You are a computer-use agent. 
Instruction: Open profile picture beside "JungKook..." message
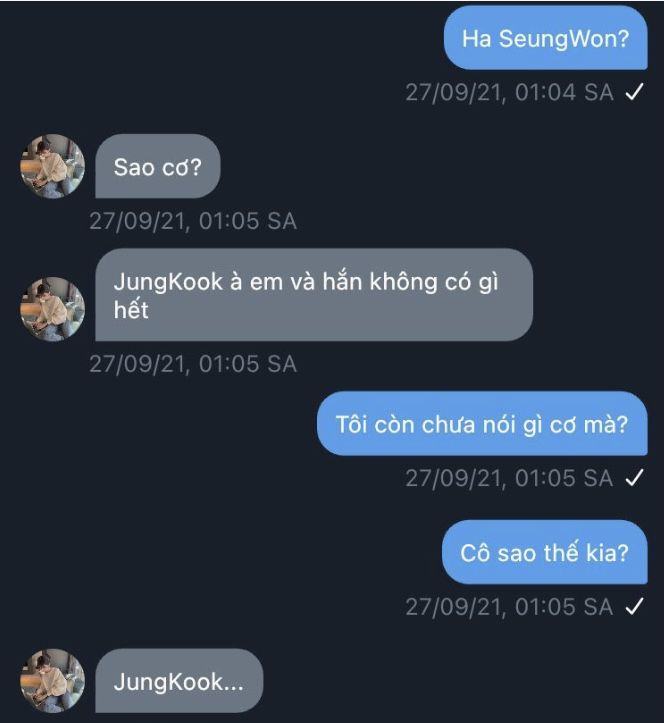(52, 680)
